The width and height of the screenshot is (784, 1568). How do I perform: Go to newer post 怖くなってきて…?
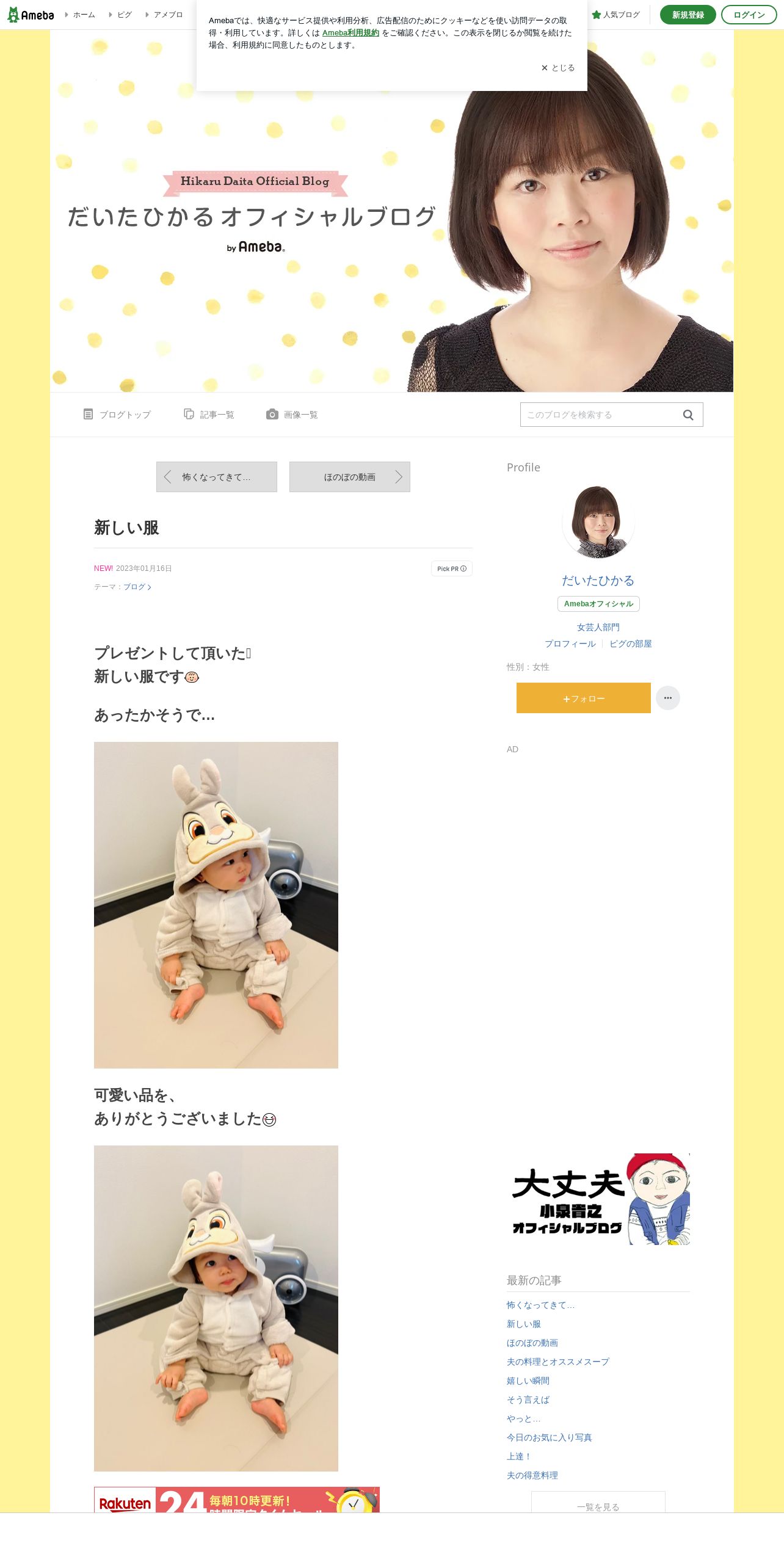[x=217, y=477]
